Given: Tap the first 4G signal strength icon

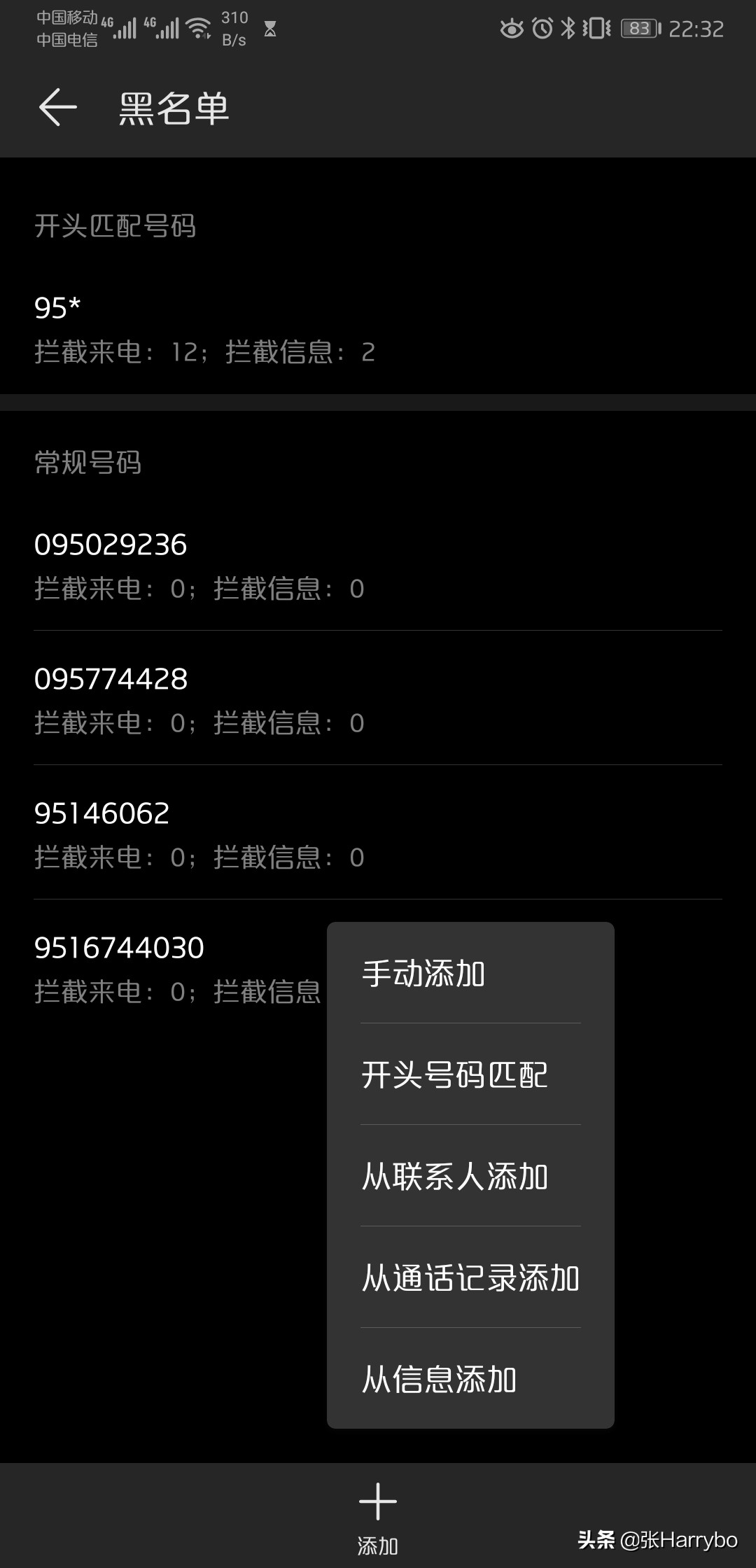Looking at the screenshot, I should [123, 29].
